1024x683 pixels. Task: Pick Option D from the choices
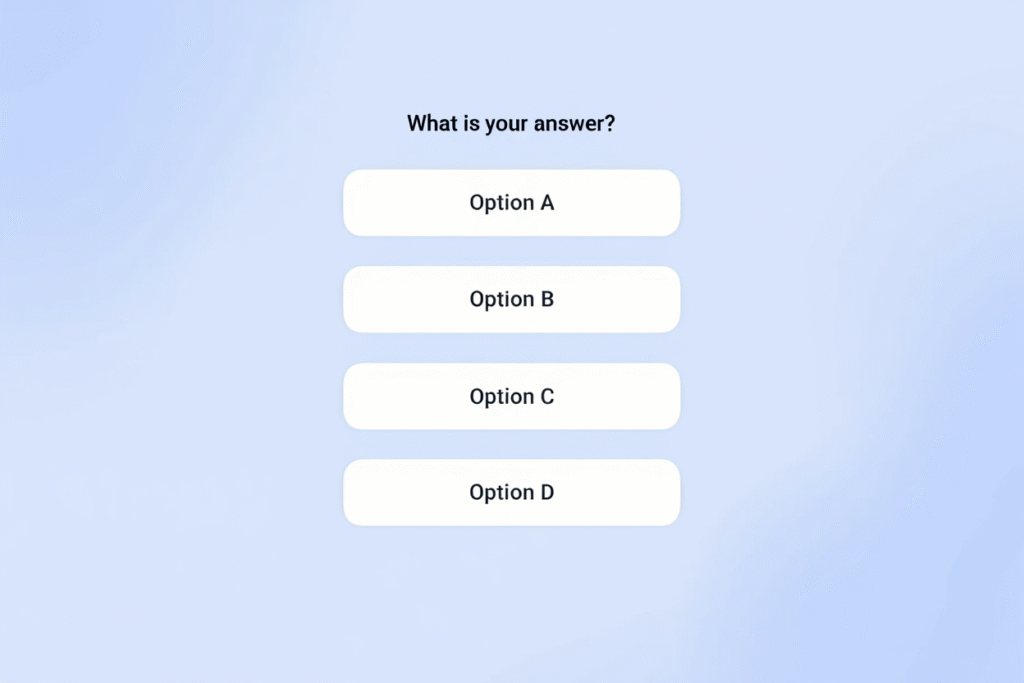[511, 492]
